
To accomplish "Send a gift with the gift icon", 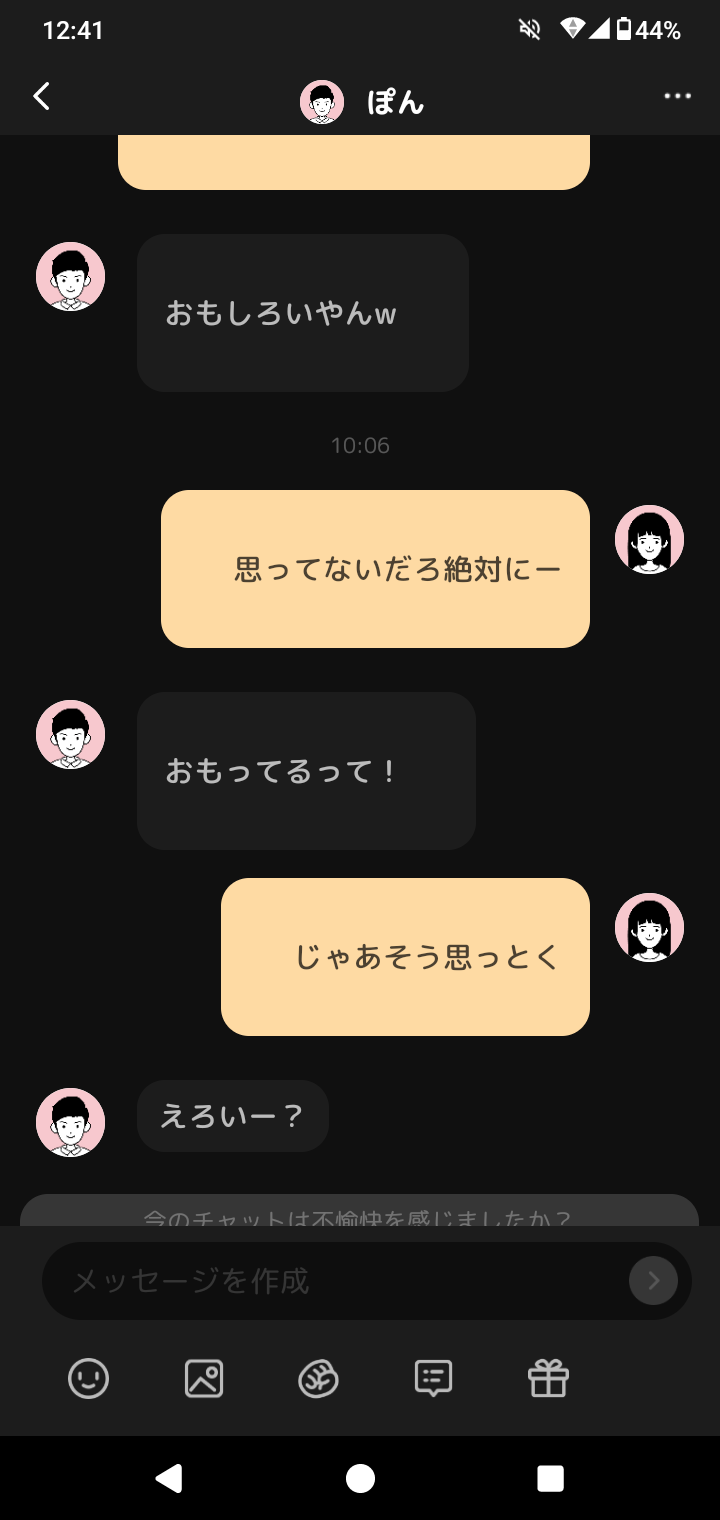I will point(548,1379).
